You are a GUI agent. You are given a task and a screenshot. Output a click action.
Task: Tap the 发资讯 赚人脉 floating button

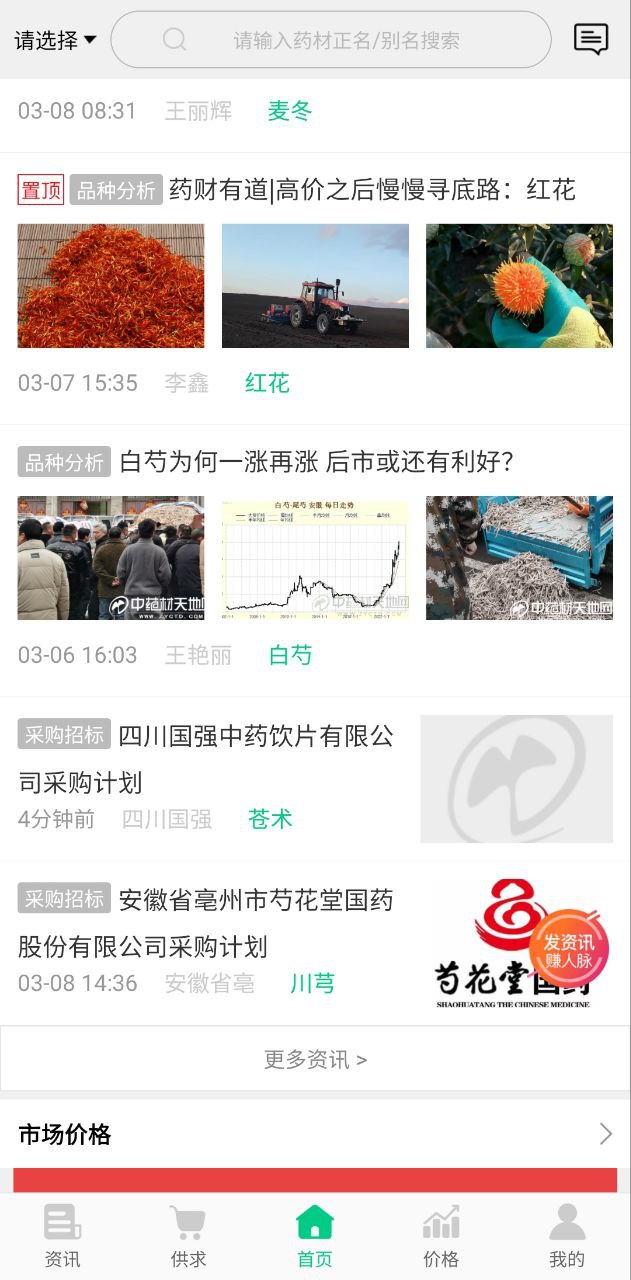coord(569,950)
